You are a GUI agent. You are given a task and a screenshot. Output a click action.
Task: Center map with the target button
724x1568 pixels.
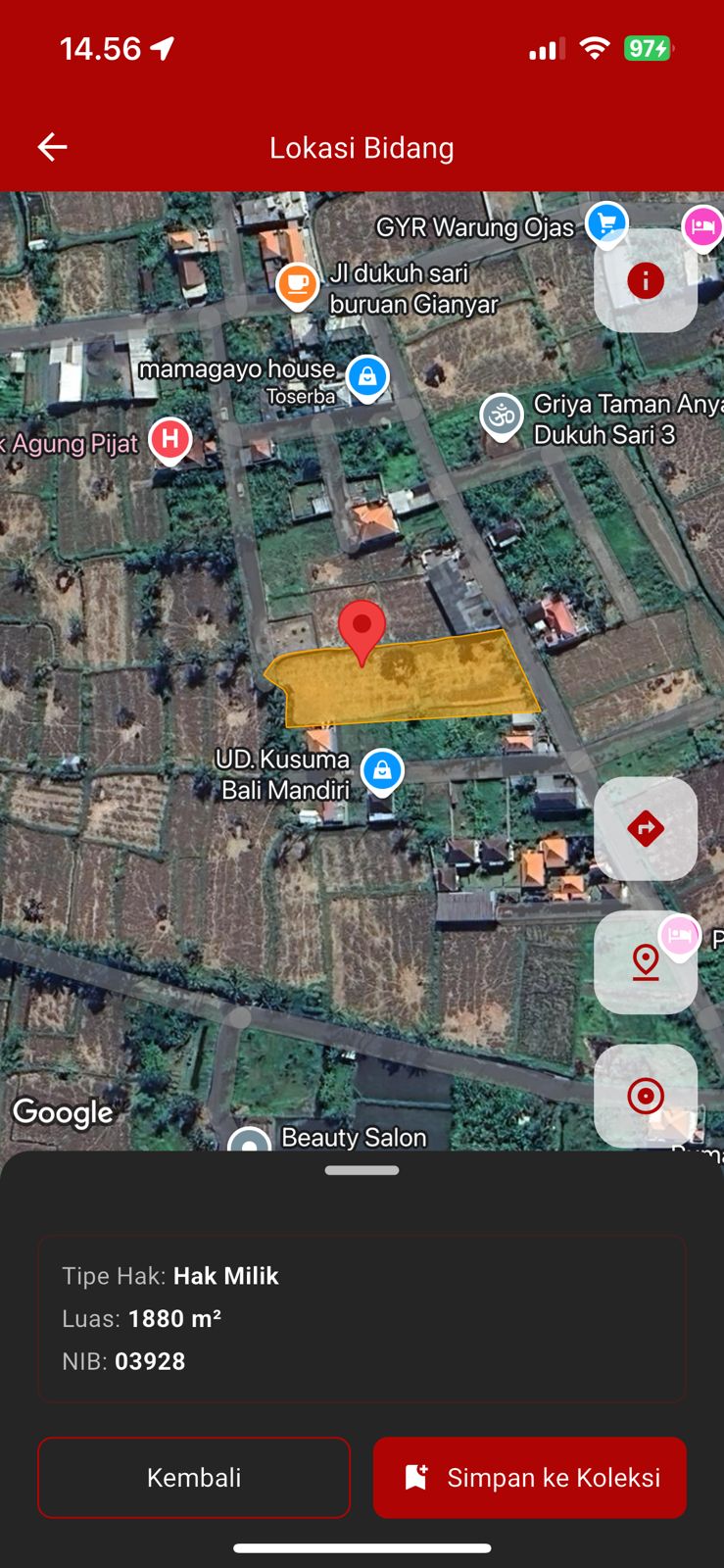(645, 1096)
